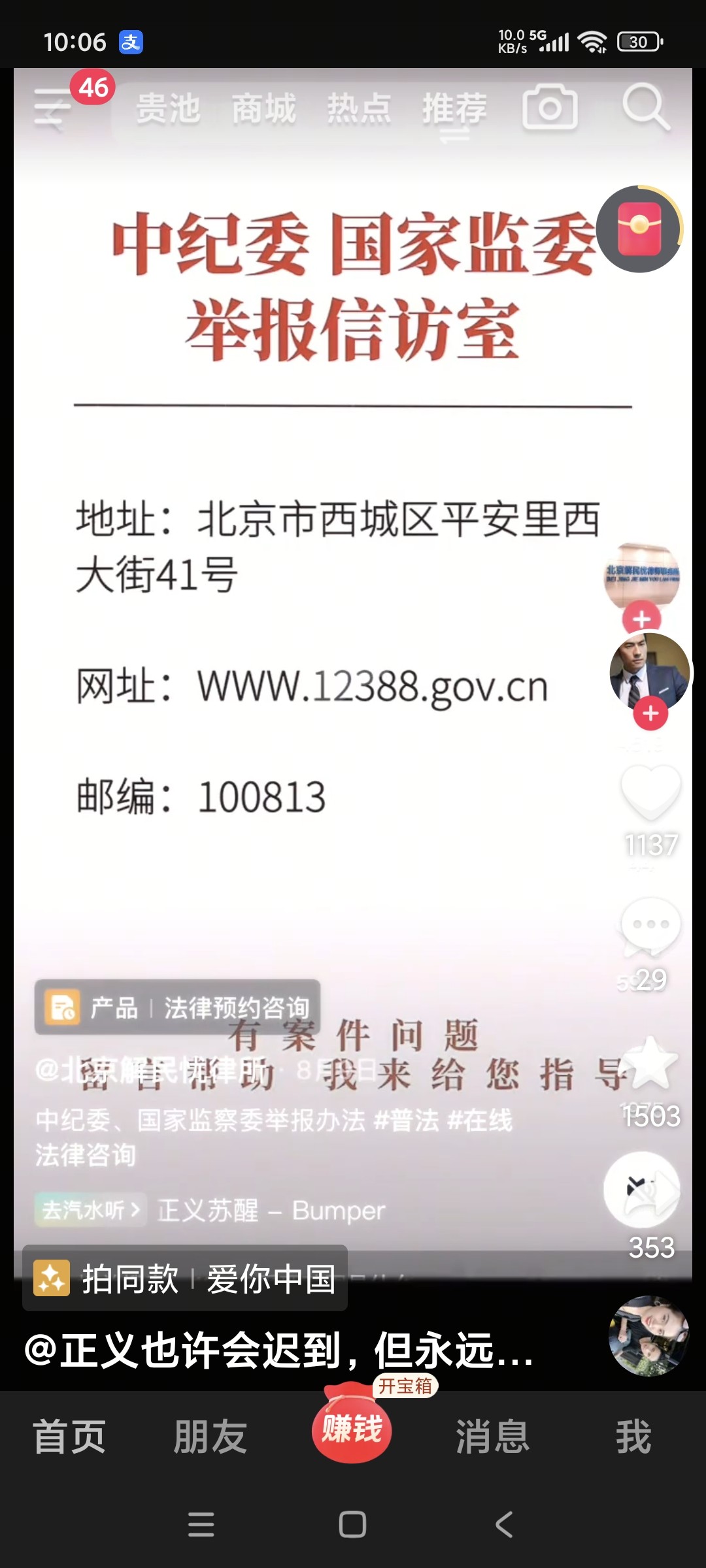Switch to the 推荐 tab

pyautogui.click(x=454, y=108)
